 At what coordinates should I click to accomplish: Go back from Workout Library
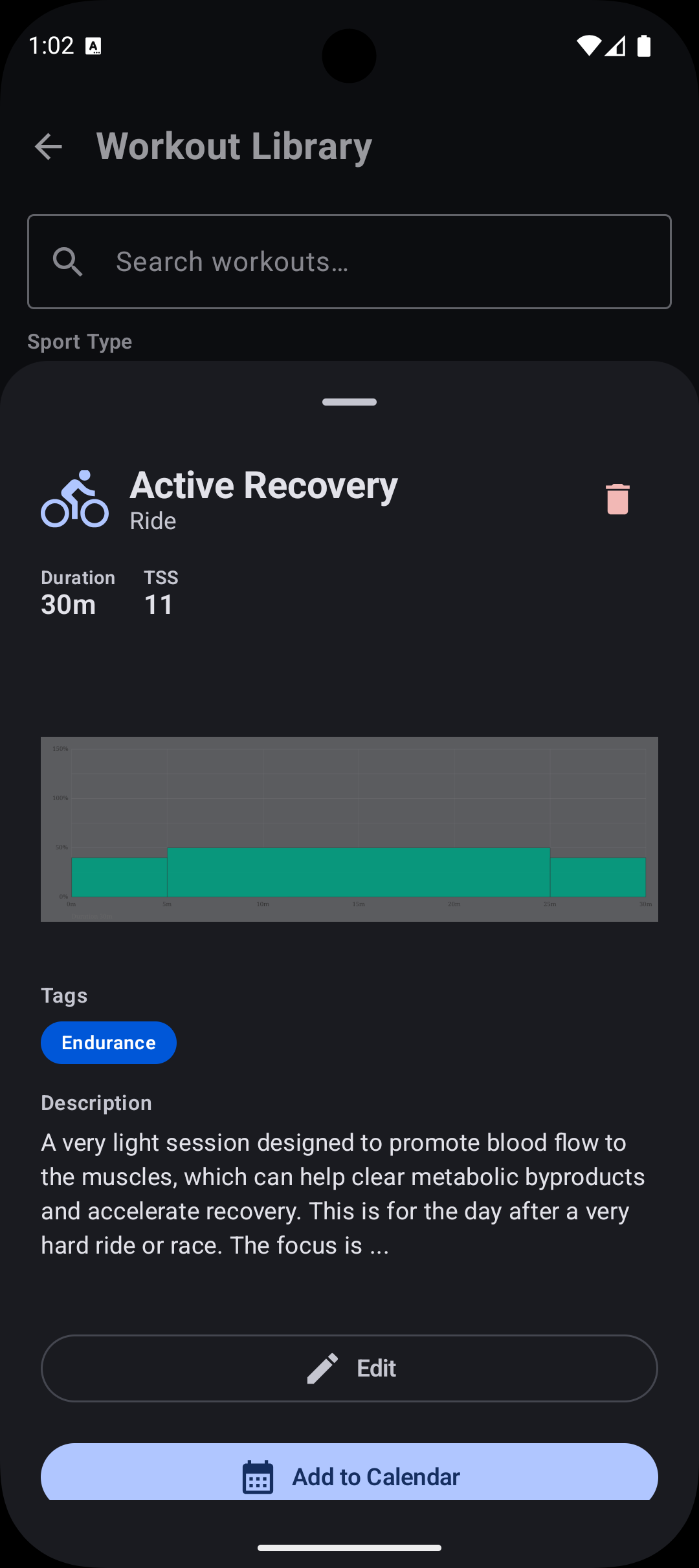49,146
